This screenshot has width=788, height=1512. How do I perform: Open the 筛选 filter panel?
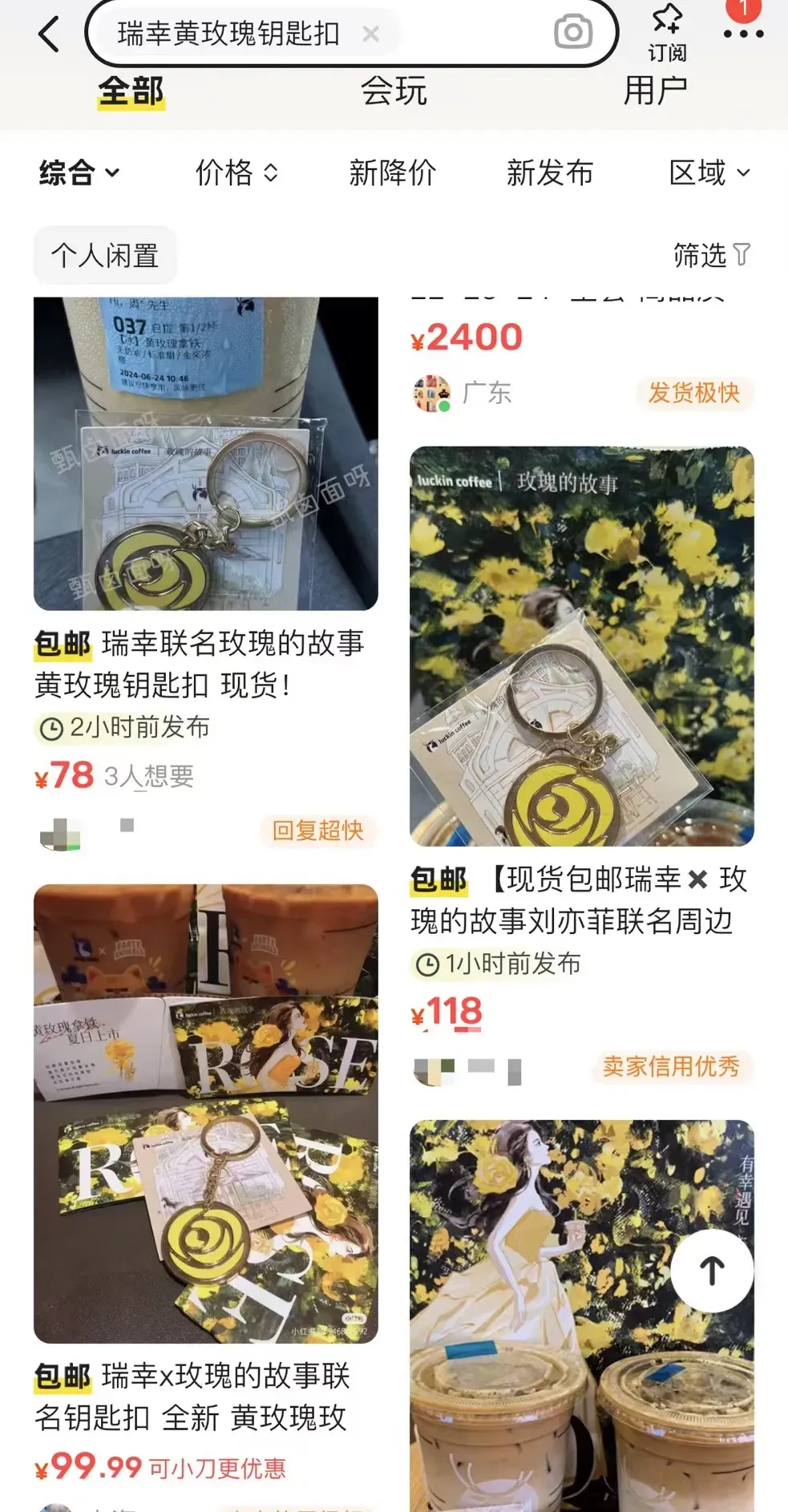(x=711, y=255)
